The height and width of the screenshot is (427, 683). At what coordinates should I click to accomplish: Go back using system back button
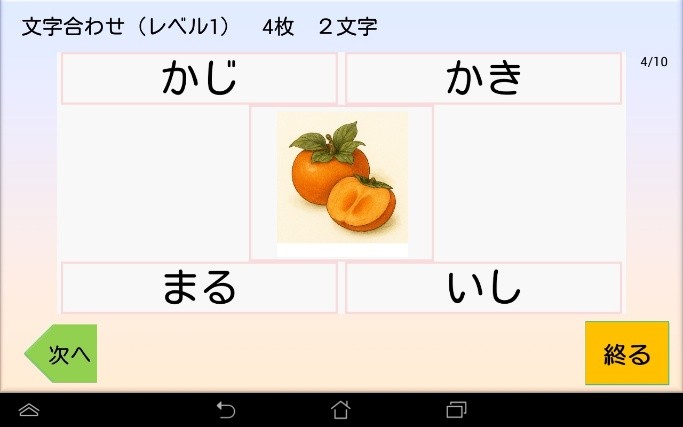click(x=227, y=409)
